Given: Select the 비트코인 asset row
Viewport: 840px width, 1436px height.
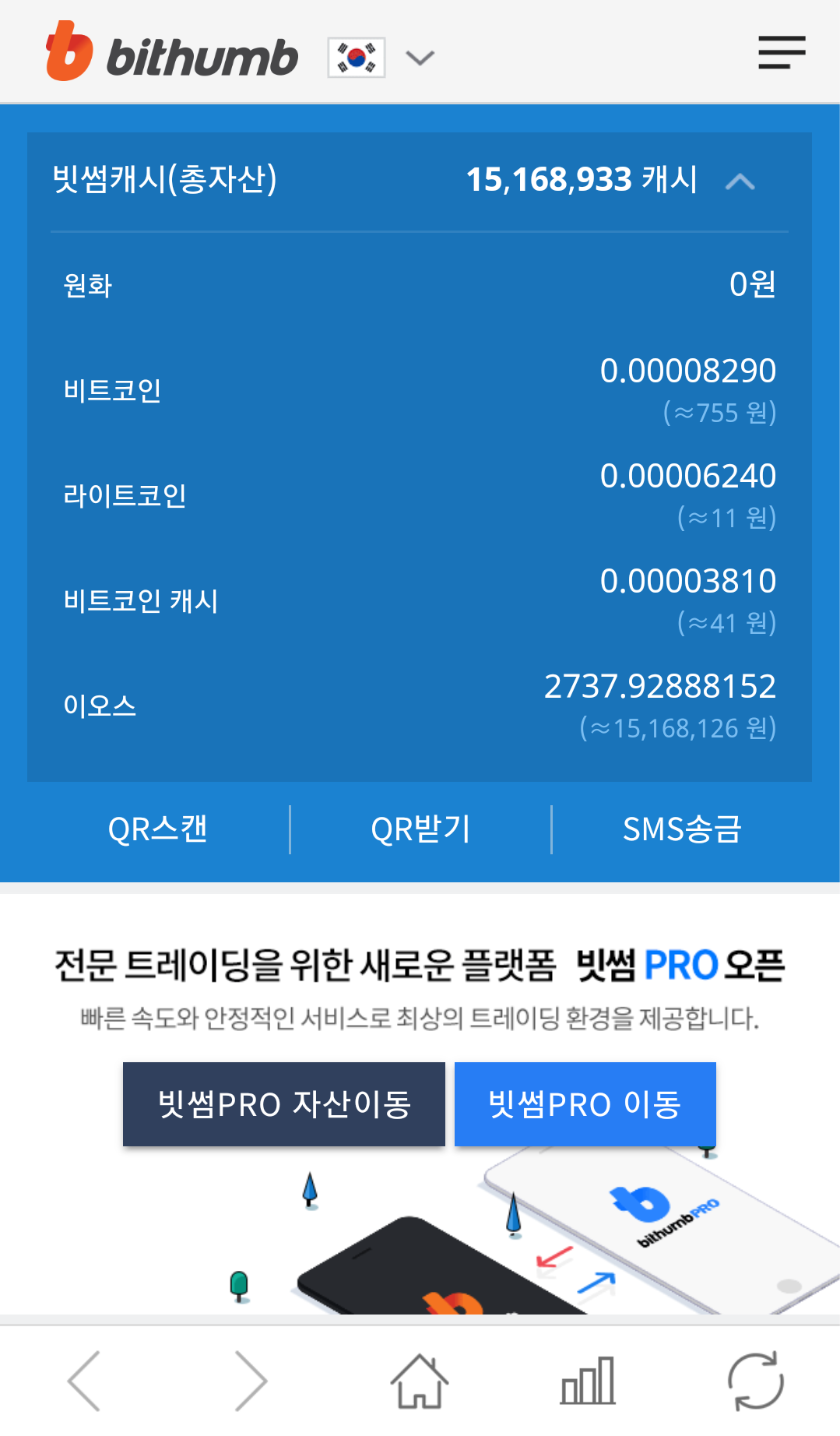Looking at the screenshot, I should pos(420,389).
